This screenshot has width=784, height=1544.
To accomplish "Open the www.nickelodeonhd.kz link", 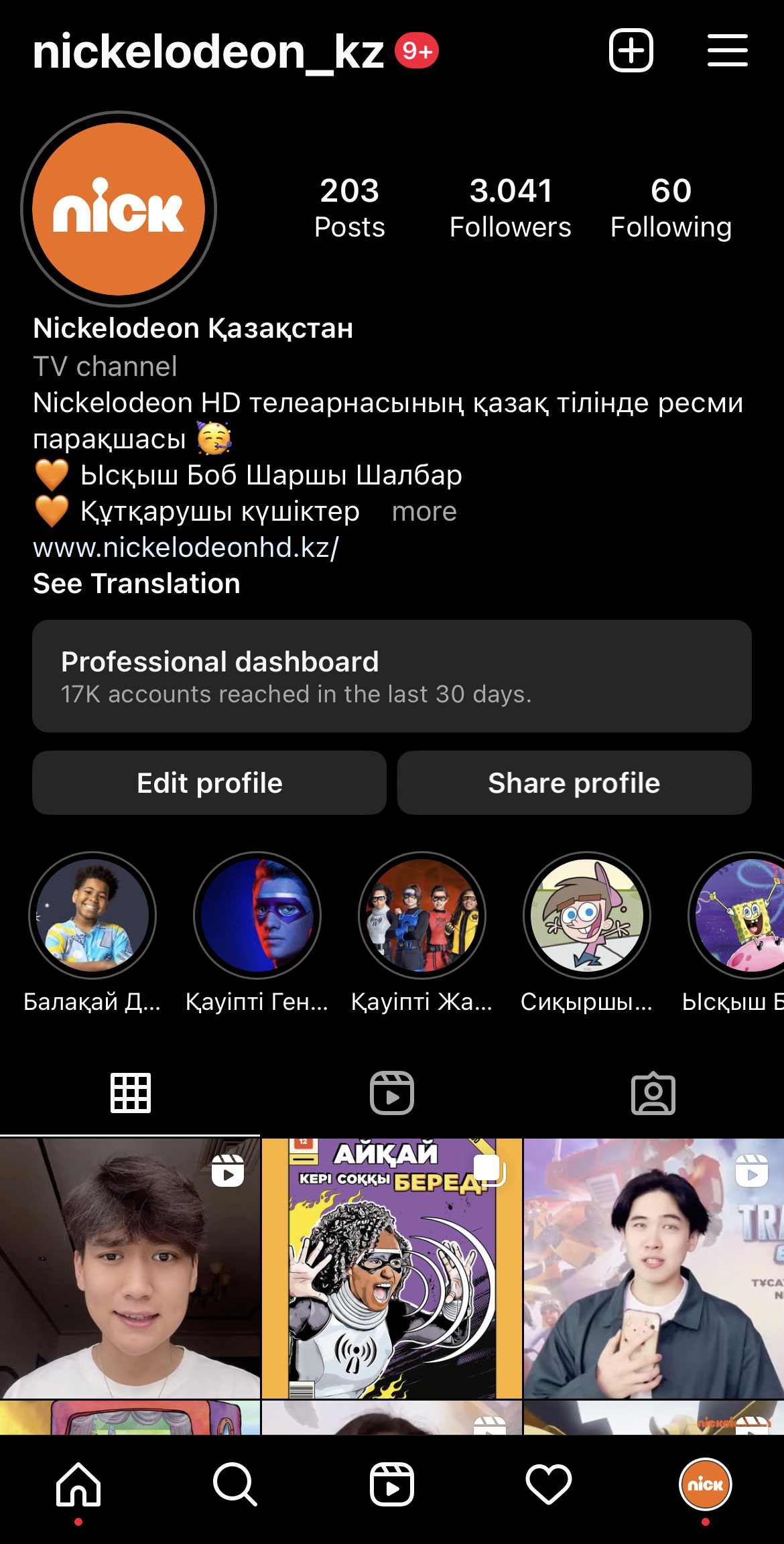I will 186,548.
